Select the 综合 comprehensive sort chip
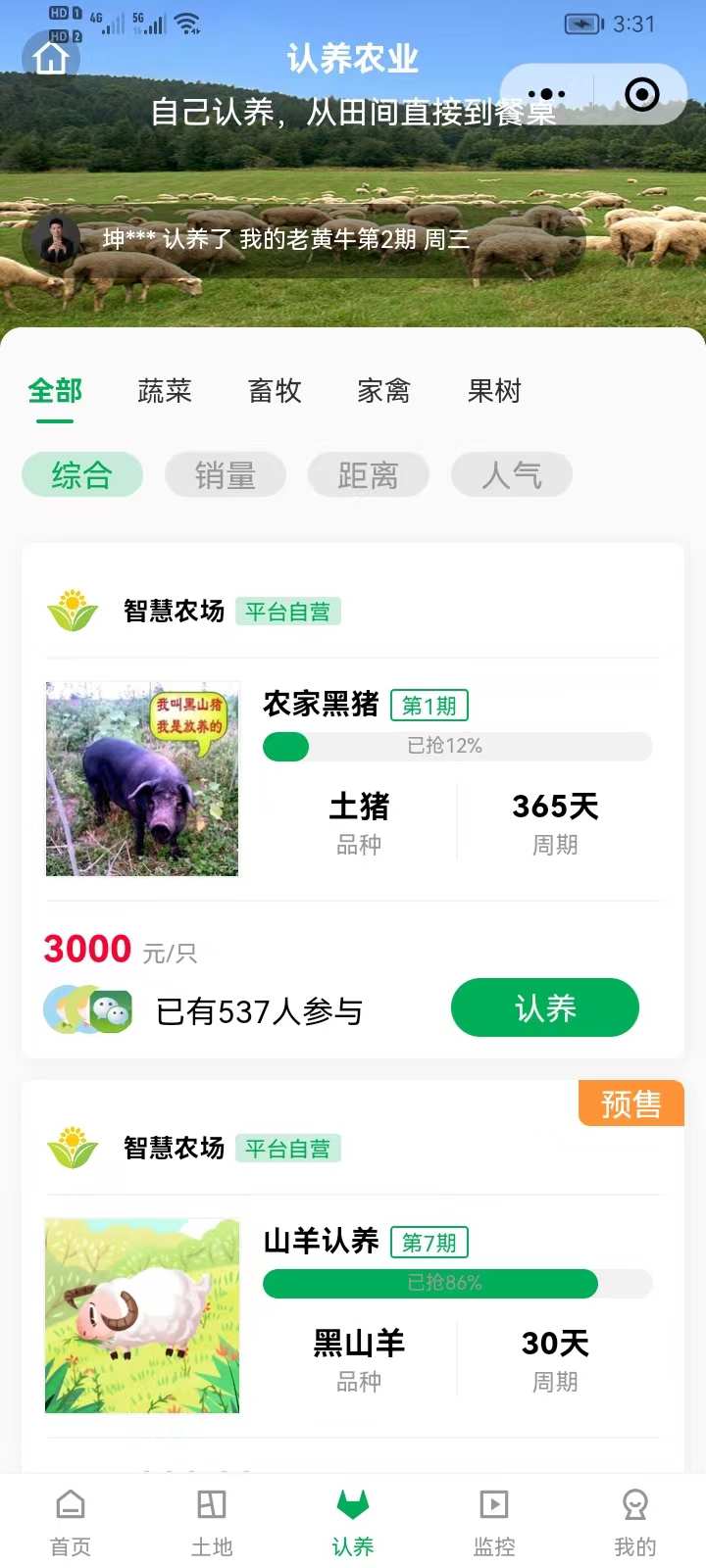 [82, 474]
